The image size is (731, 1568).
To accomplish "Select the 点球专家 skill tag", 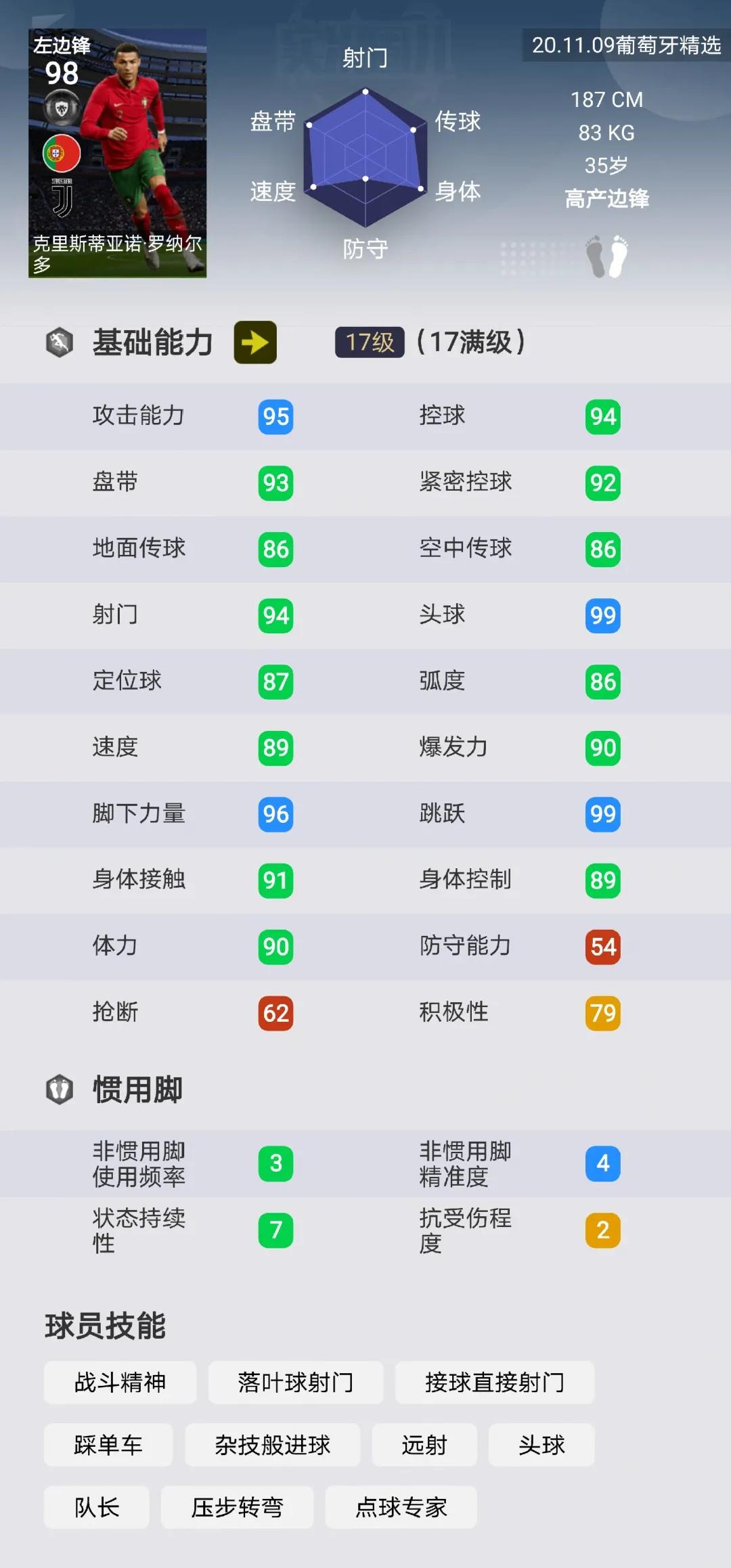I will click(x=401, y=1508).
